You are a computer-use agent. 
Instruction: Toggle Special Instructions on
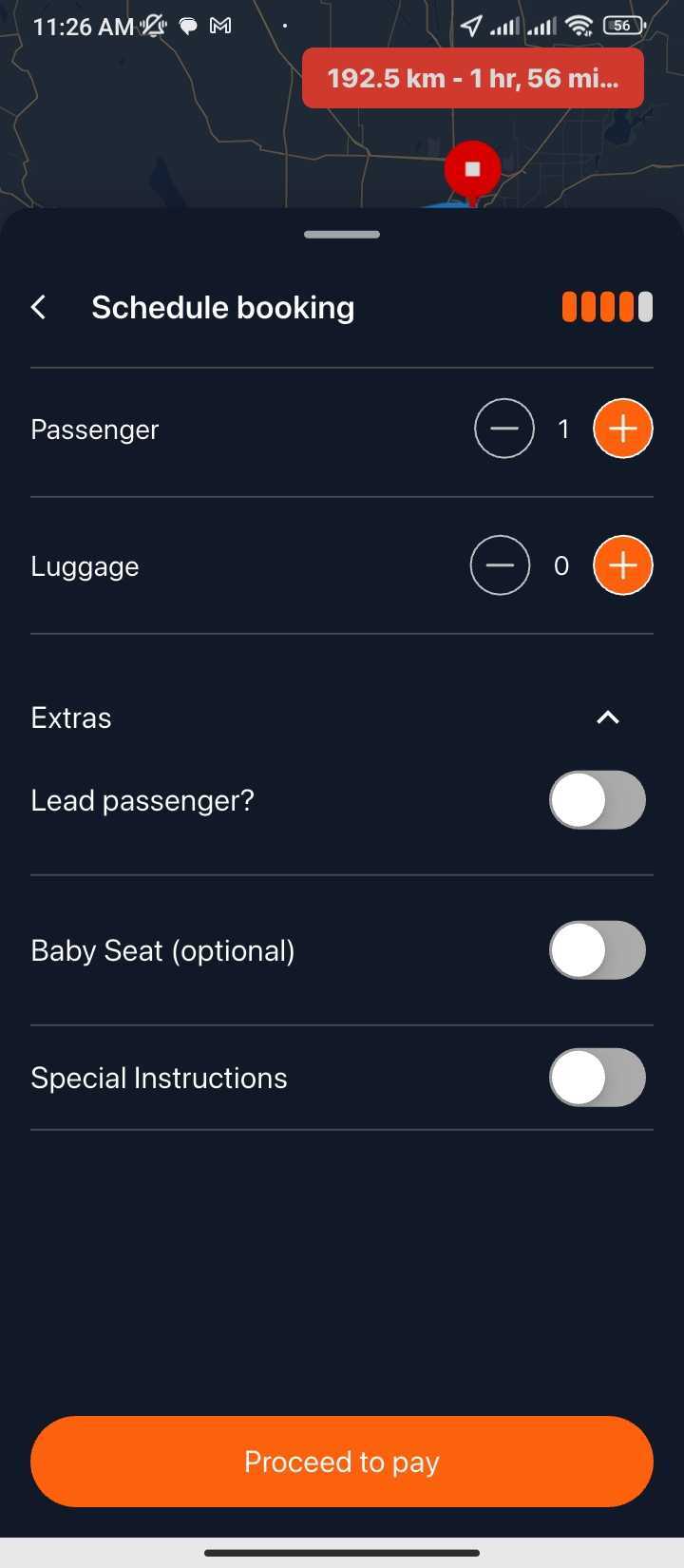tap(597, 1078)
